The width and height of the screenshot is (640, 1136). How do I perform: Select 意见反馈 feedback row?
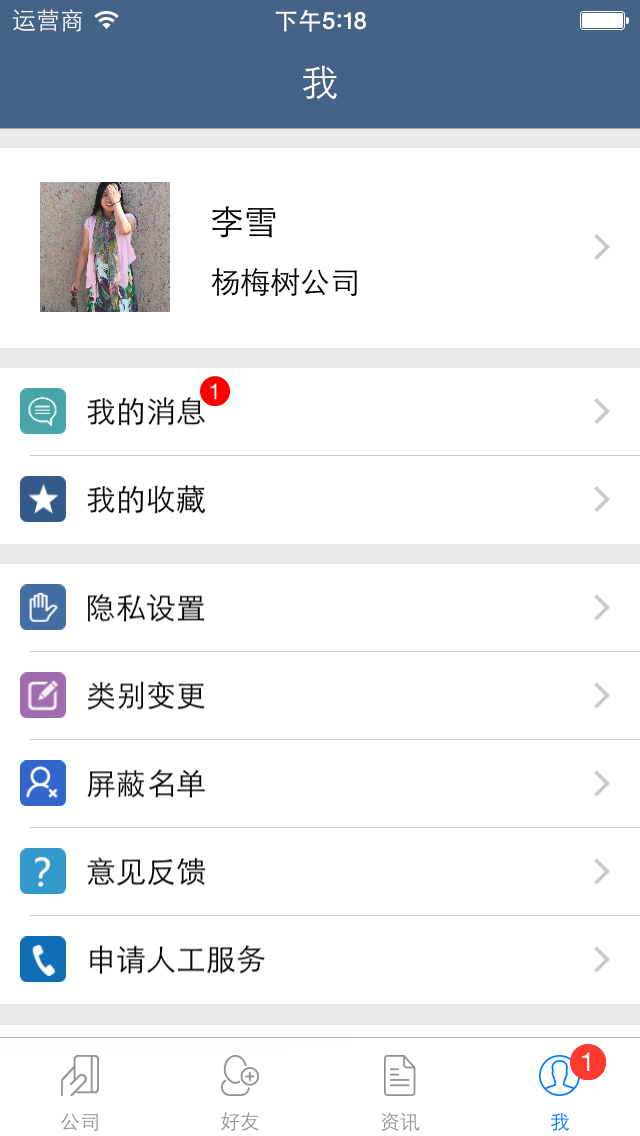pyautogui.click(x=320, y=871)
